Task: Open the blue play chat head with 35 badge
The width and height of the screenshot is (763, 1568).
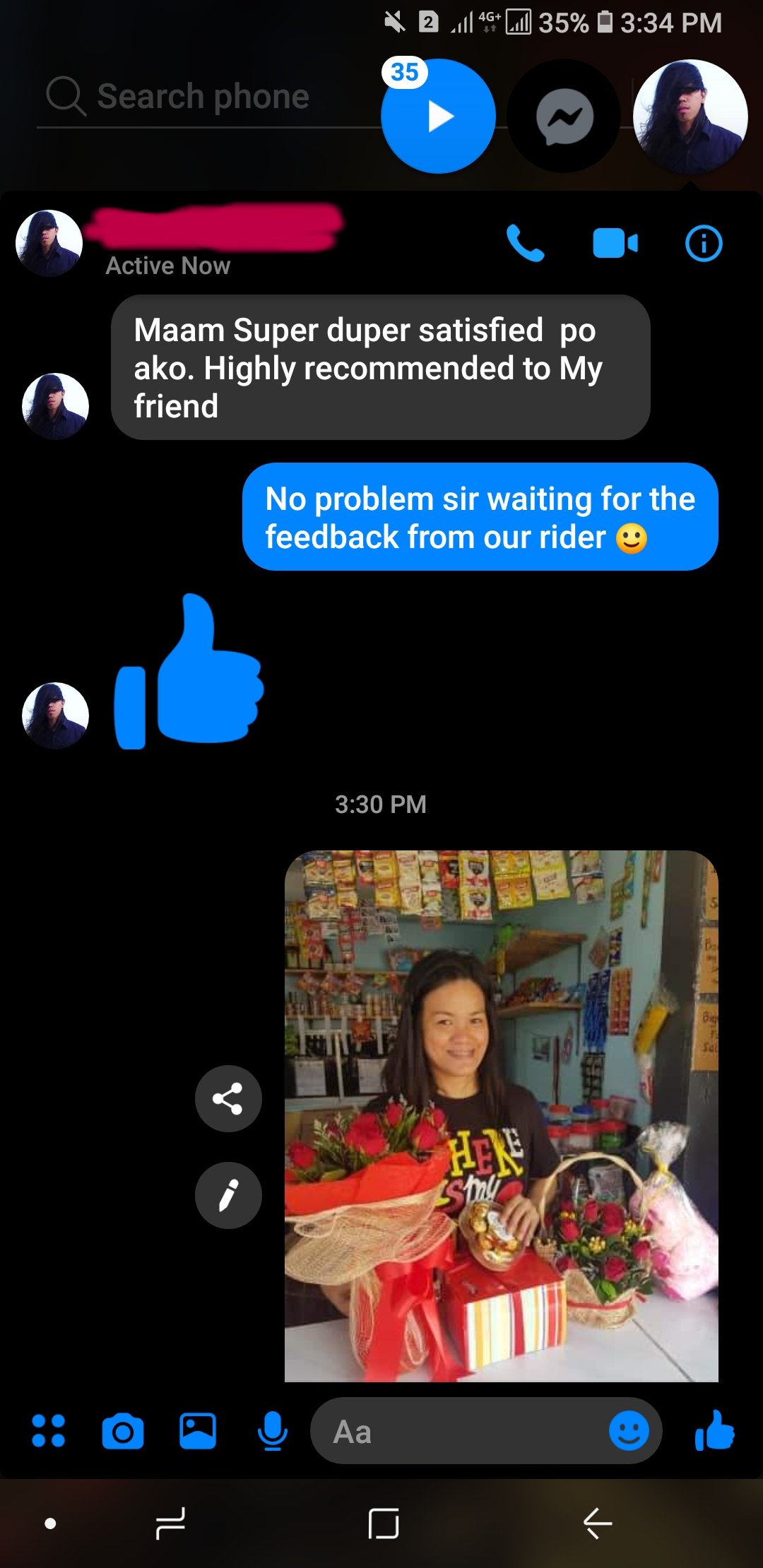Action: [438, 117]
